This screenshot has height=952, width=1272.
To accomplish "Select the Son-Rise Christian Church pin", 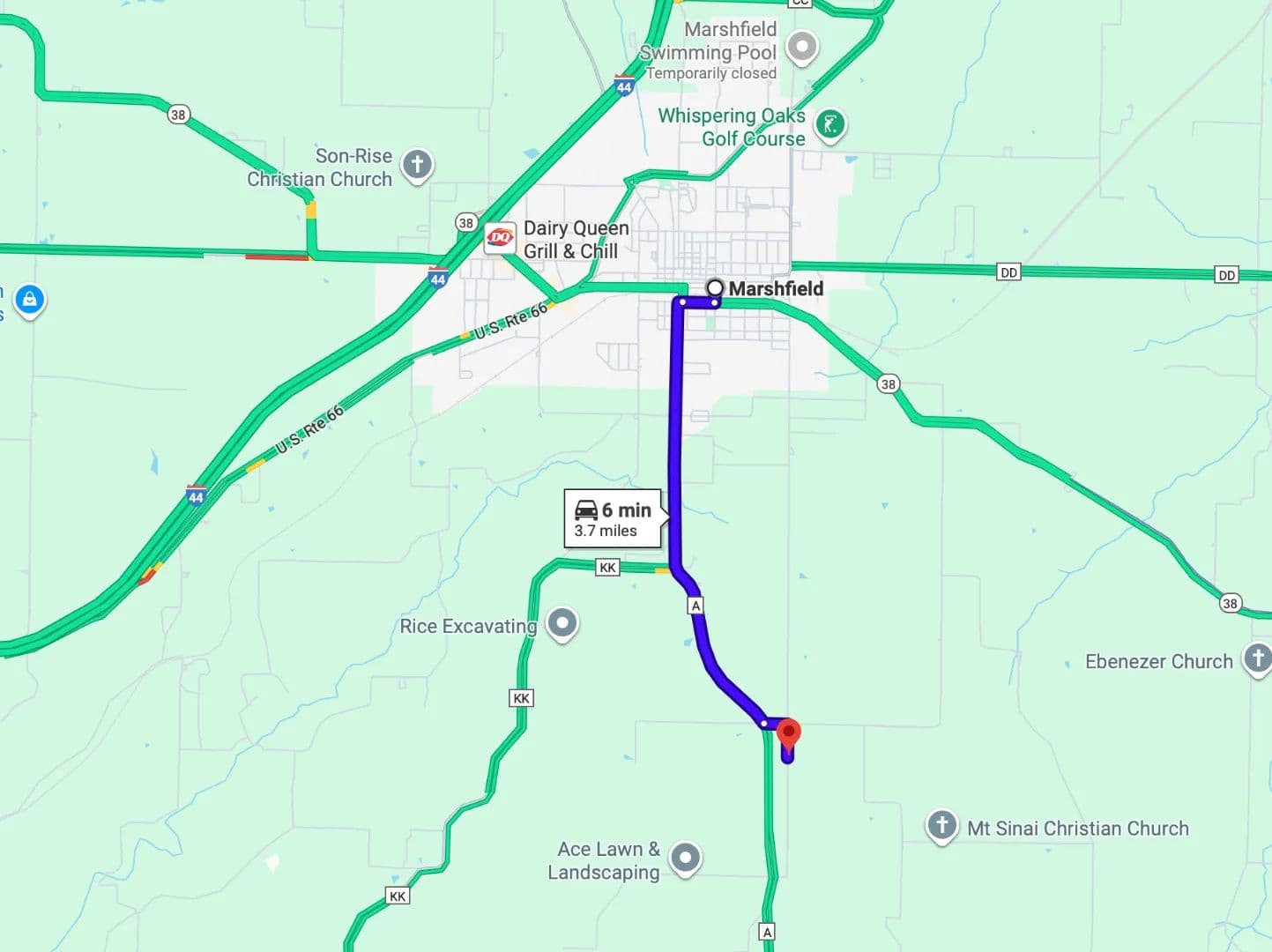I will (x=417, y=164).
